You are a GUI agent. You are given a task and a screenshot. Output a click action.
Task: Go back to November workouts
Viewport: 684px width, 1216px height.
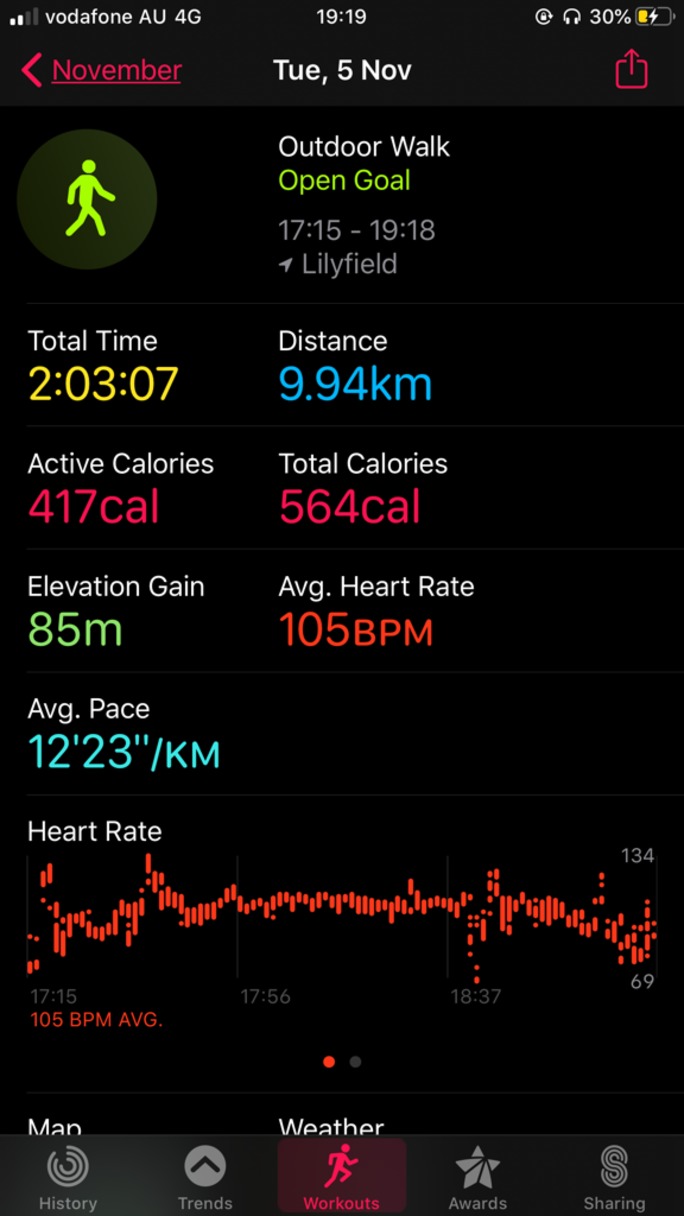coord(101,71)
